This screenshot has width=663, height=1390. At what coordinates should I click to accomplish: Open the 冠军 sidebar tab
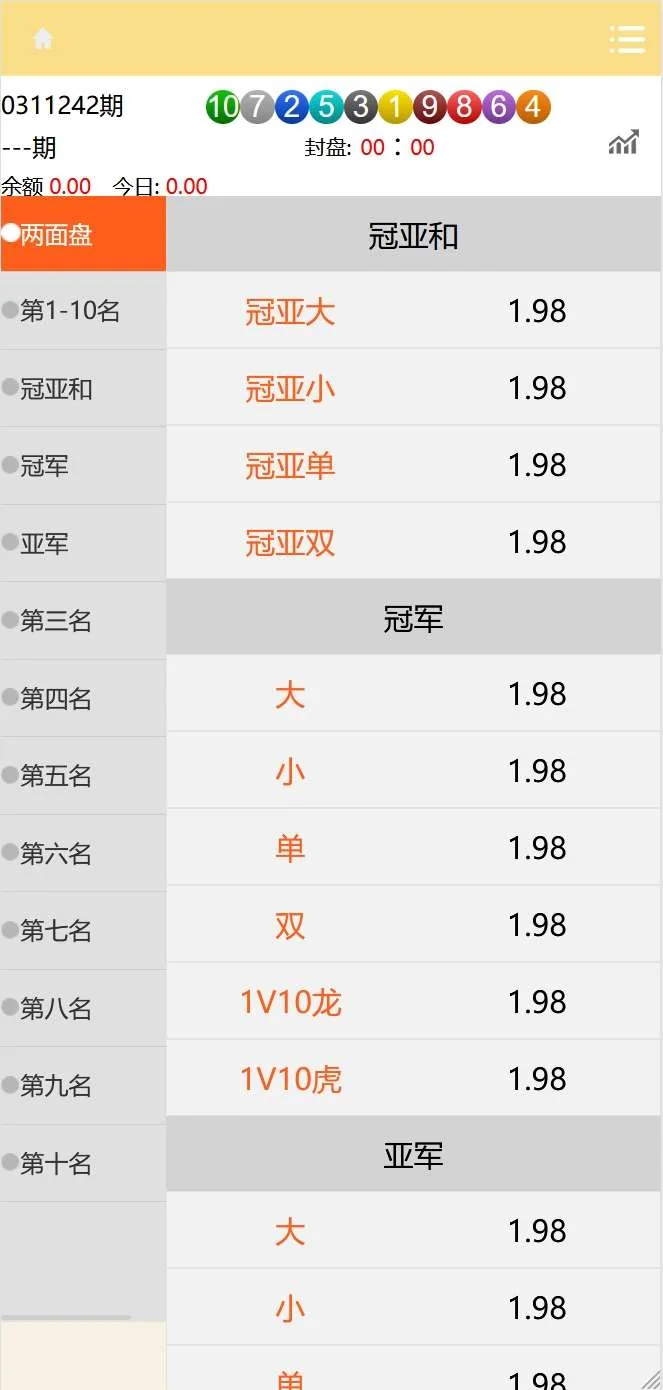83,466
